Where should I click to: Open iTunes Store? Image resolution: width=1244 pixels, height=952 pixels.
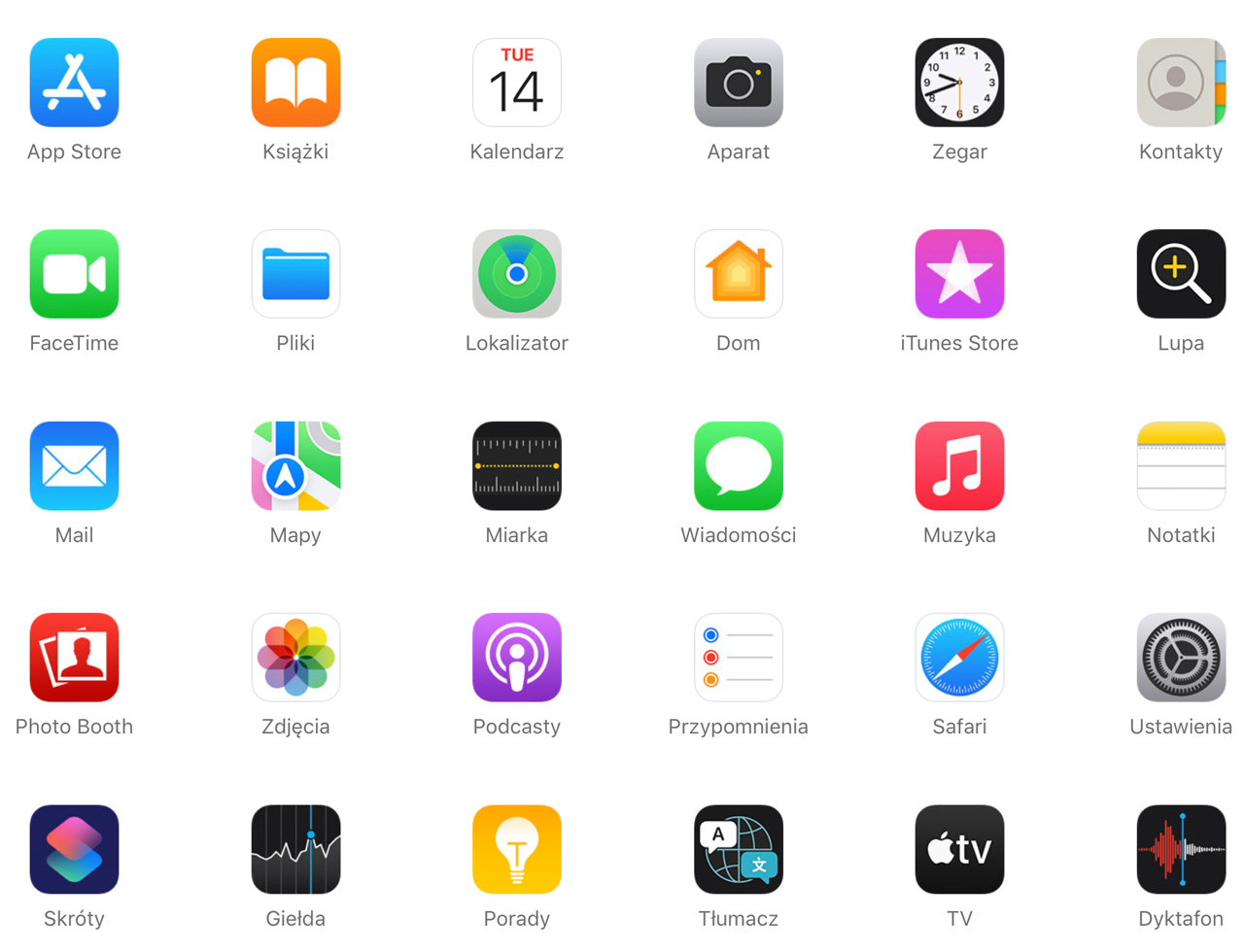pyautogui.click(x=959, y=274)
